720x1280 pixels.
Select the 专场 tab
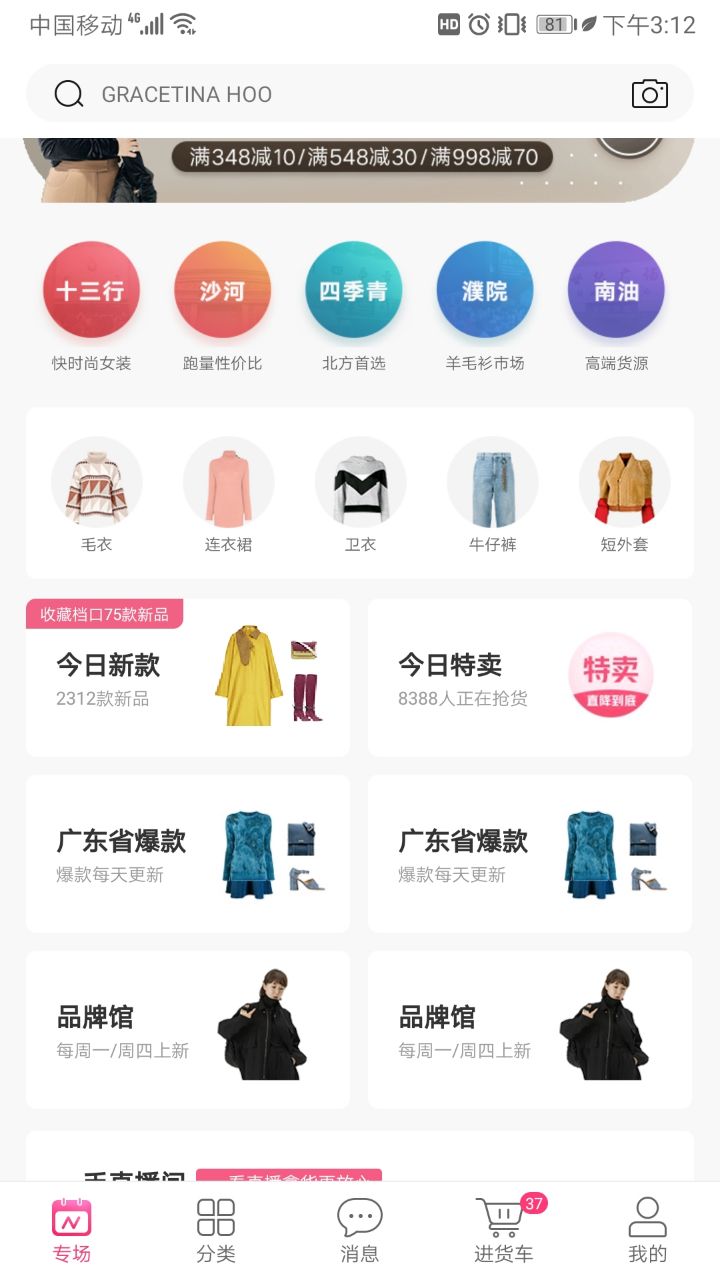[x=72, y=1231]
